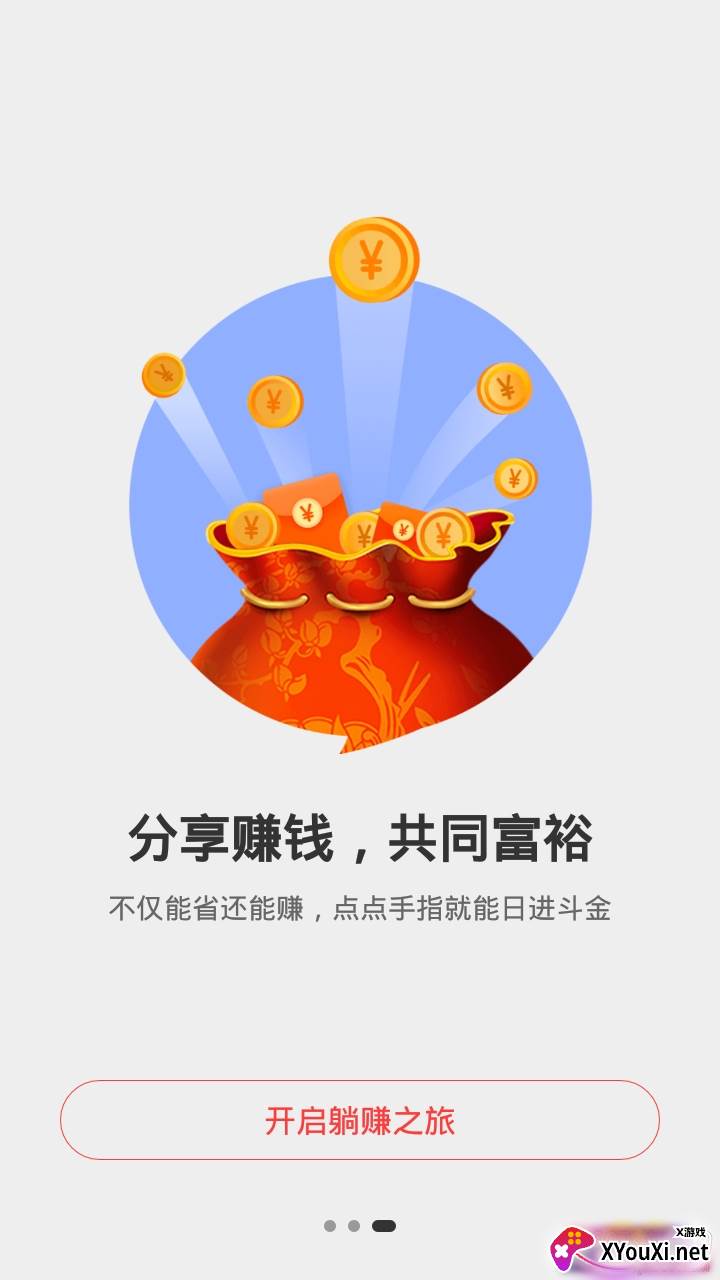This screenshot has width=720, height=1280.
Task: Tap the 开启躺赚之旅 button
Action: click(360, 1120)
